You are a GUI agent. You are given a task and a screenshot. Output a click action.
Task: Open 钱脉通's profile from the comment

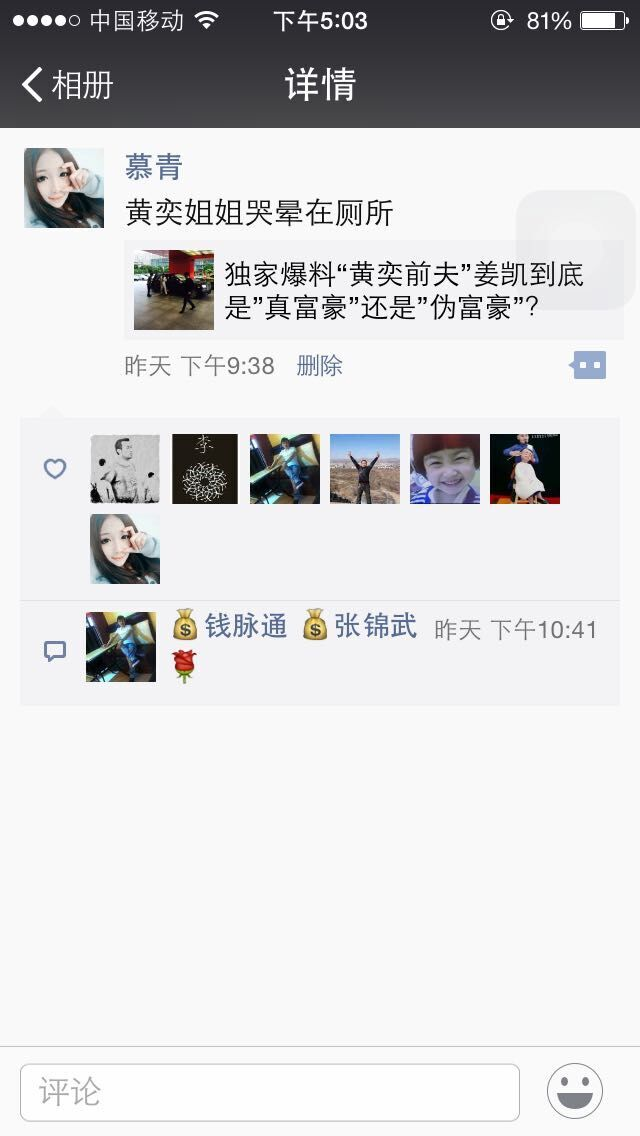click(x=245, y=627)
